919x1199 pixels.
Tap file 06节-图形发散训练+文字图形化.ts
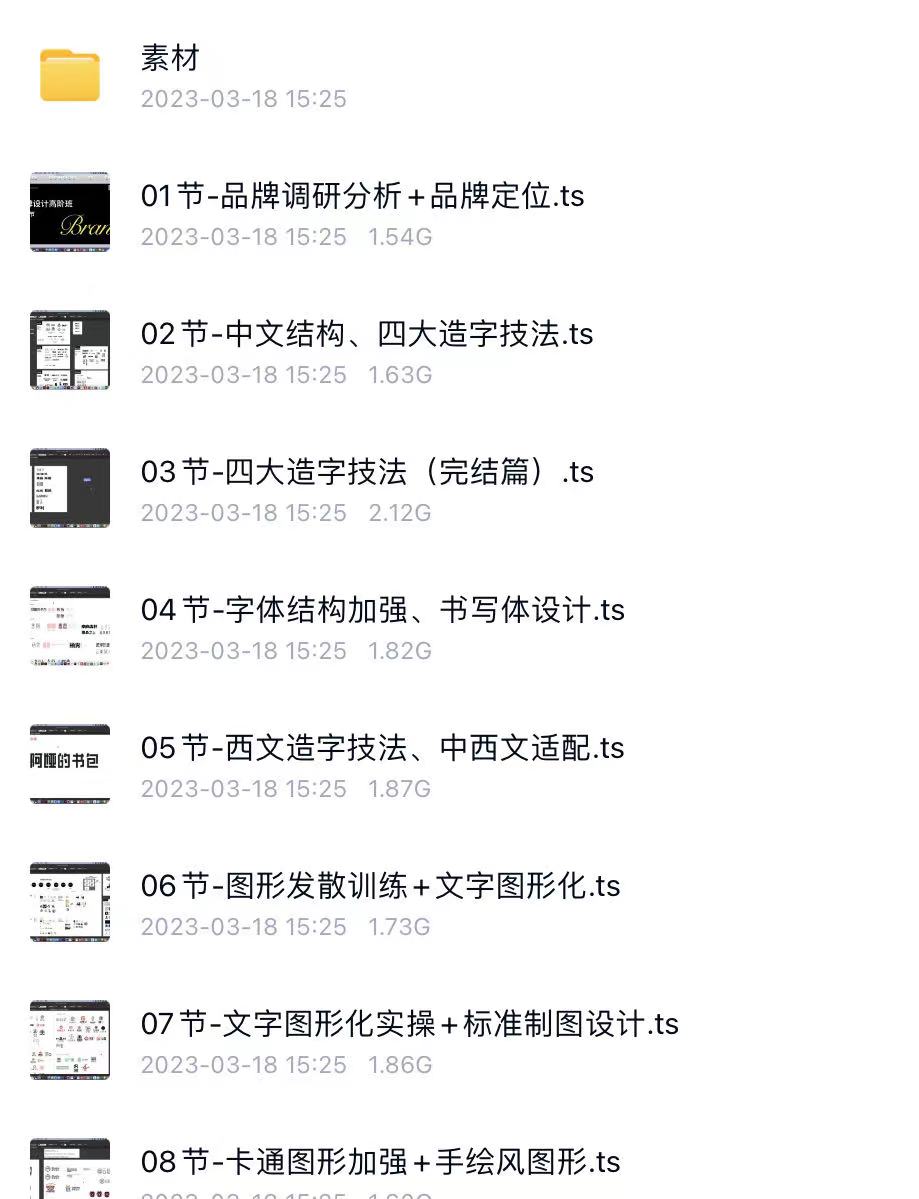[380, 887]
